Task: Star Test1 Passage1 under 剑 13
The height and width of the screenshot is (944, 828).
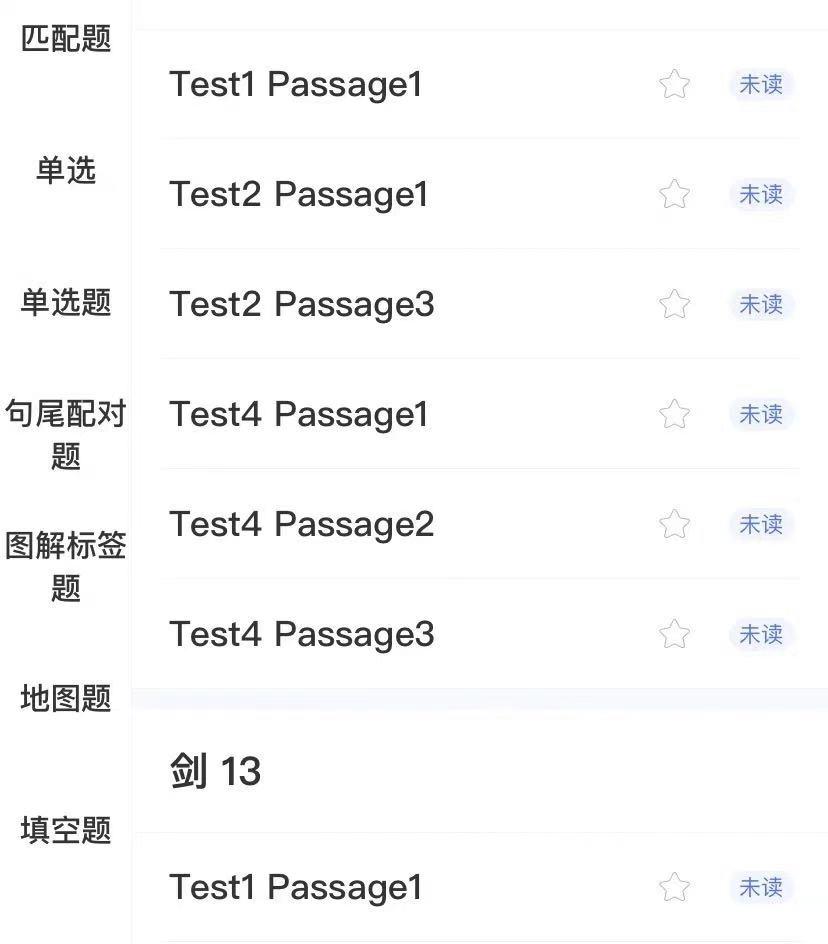Action: pos(675,887)
